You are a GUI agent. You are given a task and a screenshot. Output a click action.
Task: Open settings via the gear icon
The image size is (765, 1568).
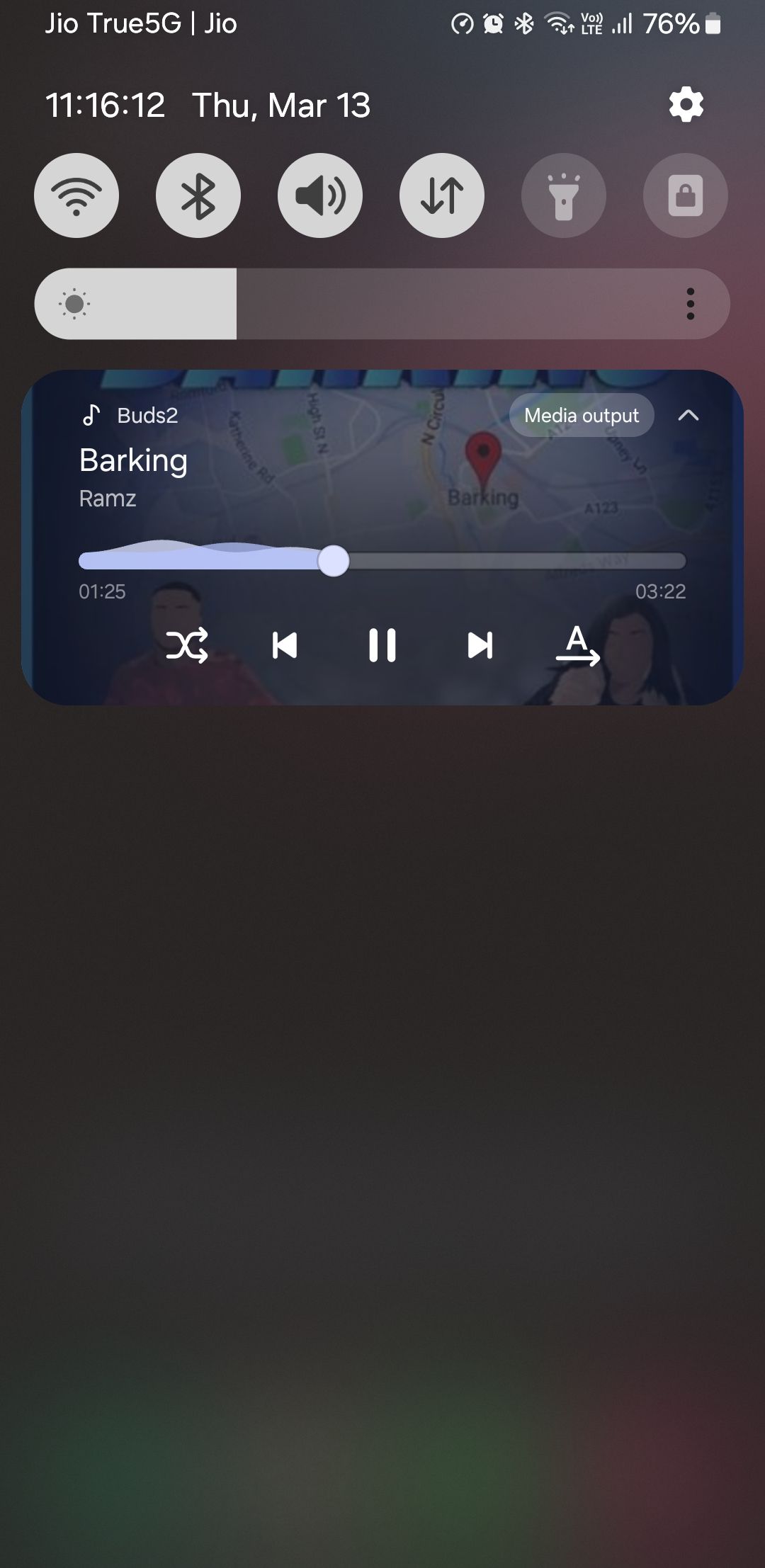(x=686, y=106)
